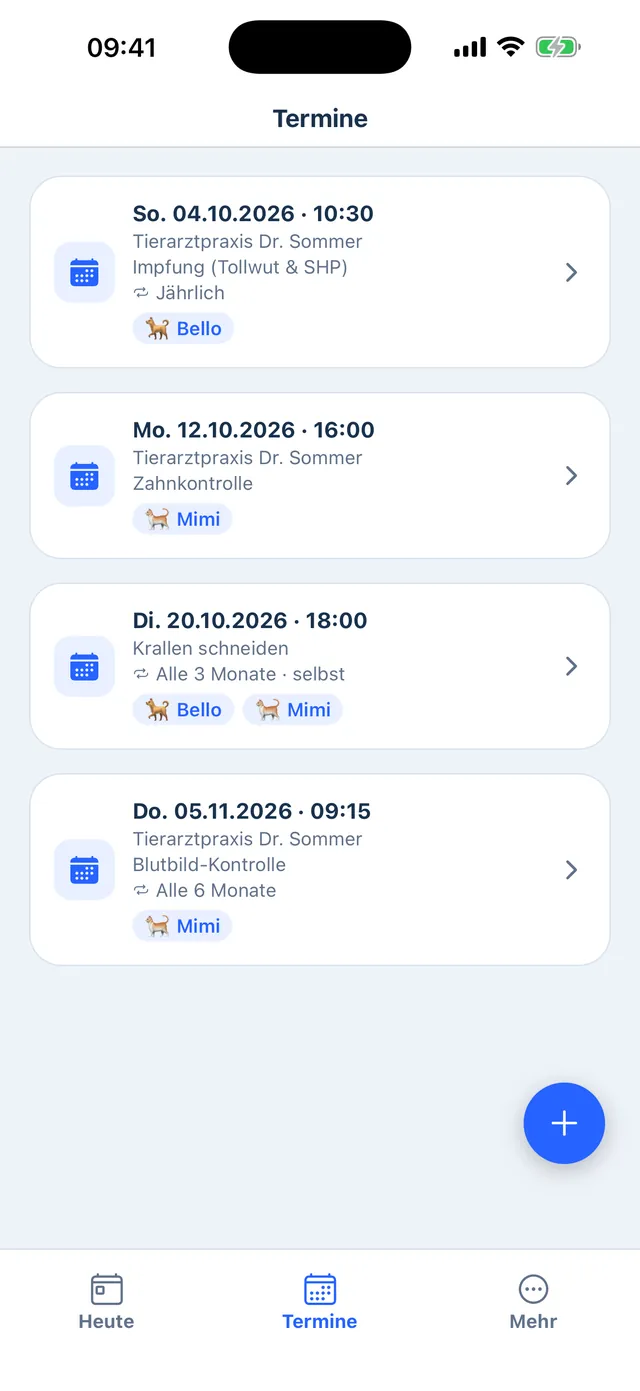Open the Krallen schneiden appointment

(320, 666)
